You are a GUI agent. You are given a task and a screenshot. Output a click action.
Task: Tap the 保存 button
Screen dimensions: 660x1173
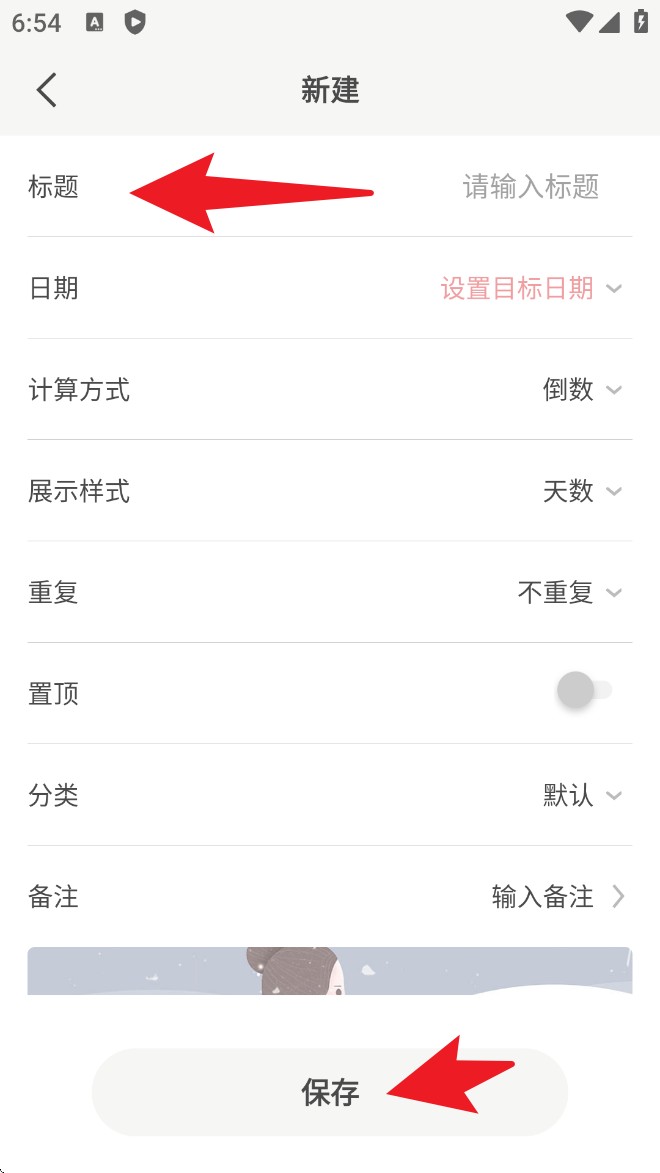330,1092
